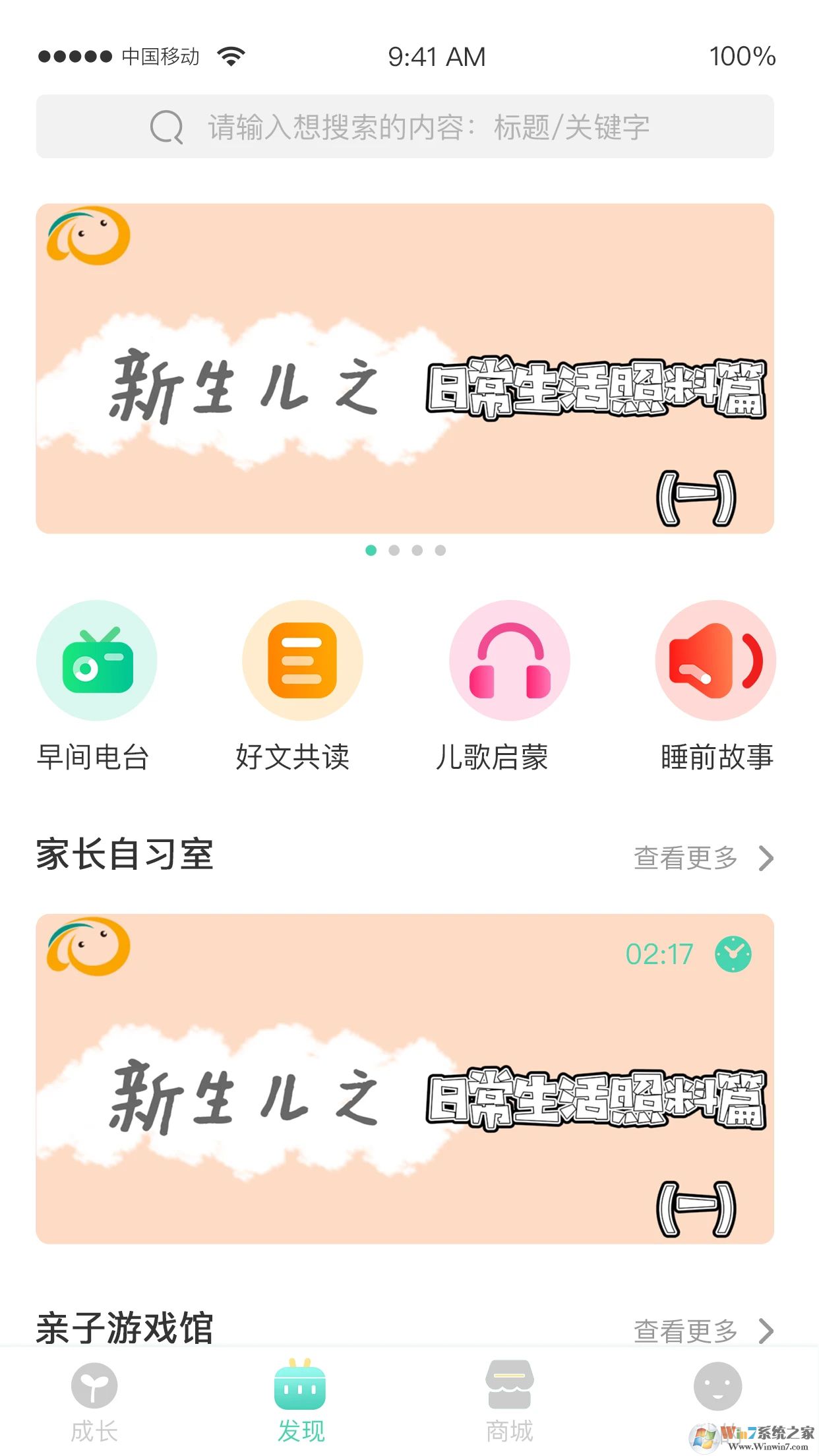Tap the chevron arrow beside 亲子游戏馆 more link
Screen dimensions: 819x1456
[x=766, y=1330]
